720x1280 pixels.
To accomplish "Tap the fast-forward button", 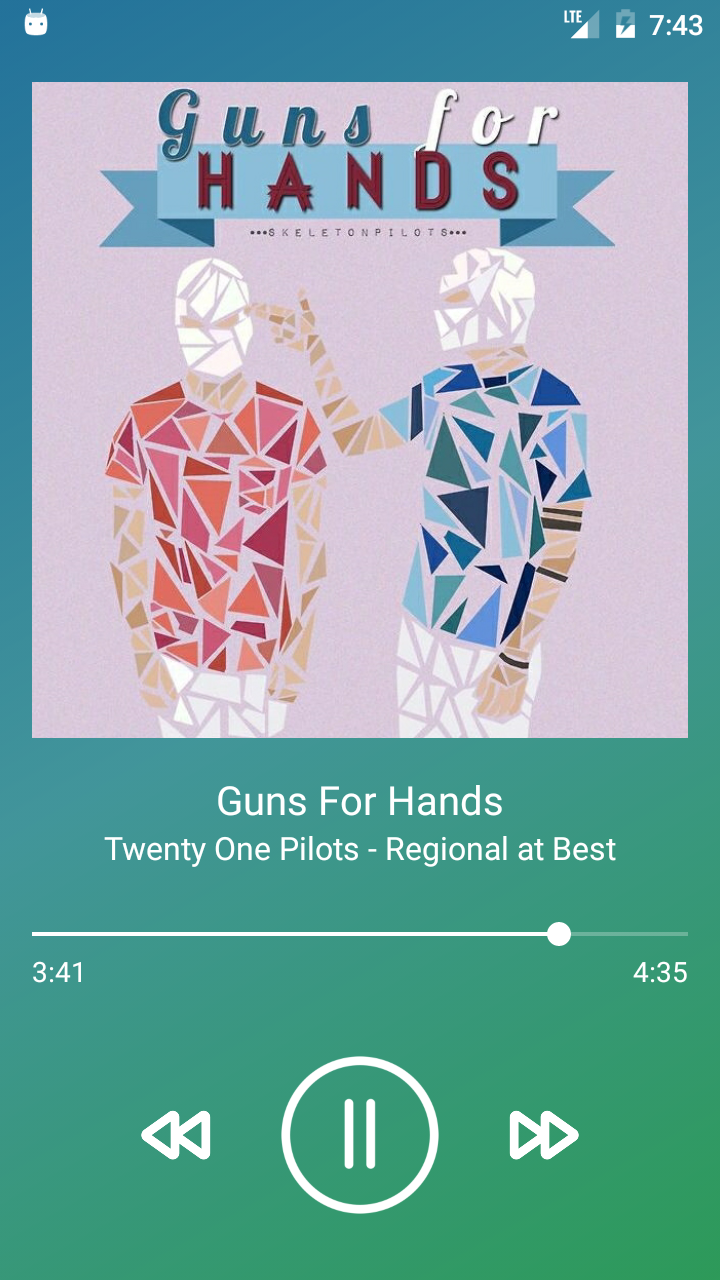I will point(543,1135).
